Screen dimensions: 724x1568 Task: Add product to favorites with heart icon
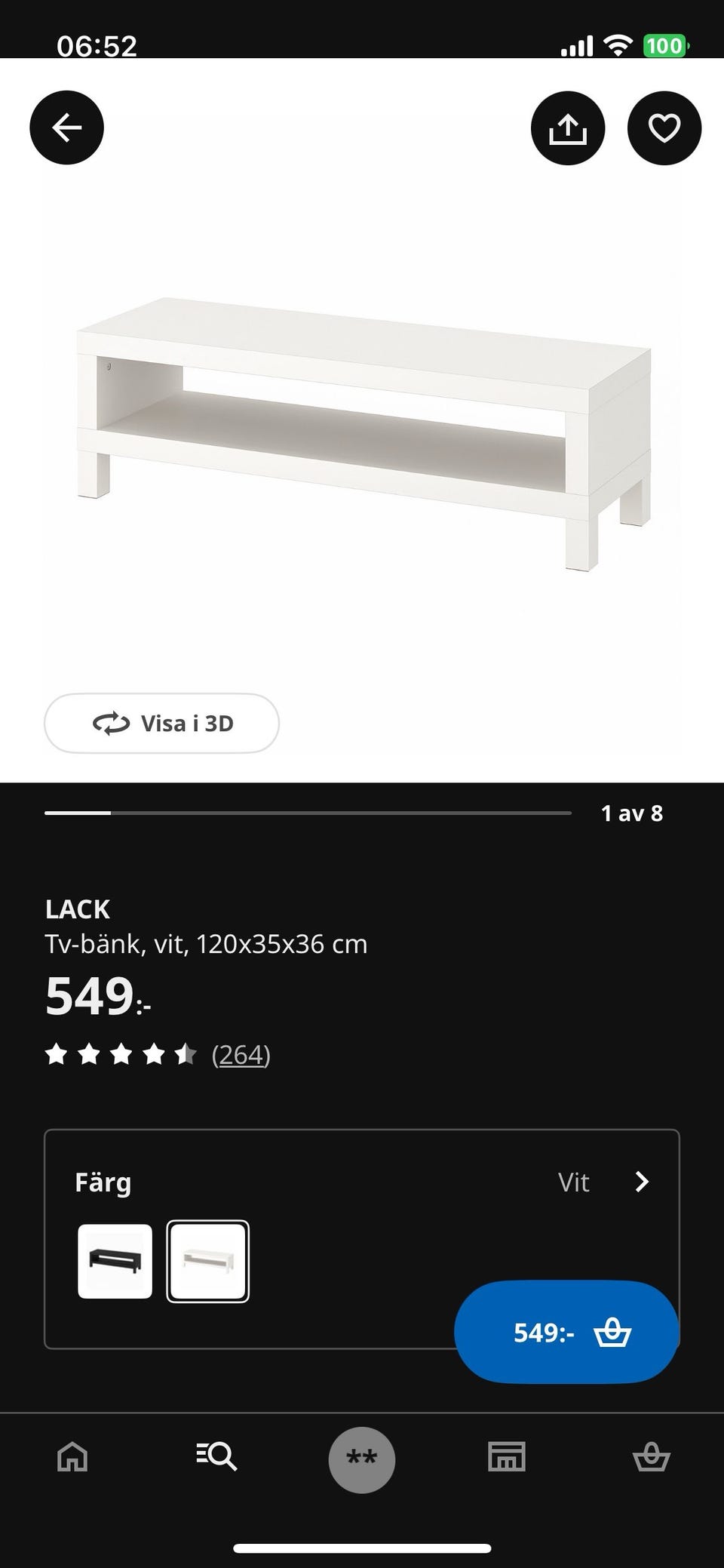664,128
